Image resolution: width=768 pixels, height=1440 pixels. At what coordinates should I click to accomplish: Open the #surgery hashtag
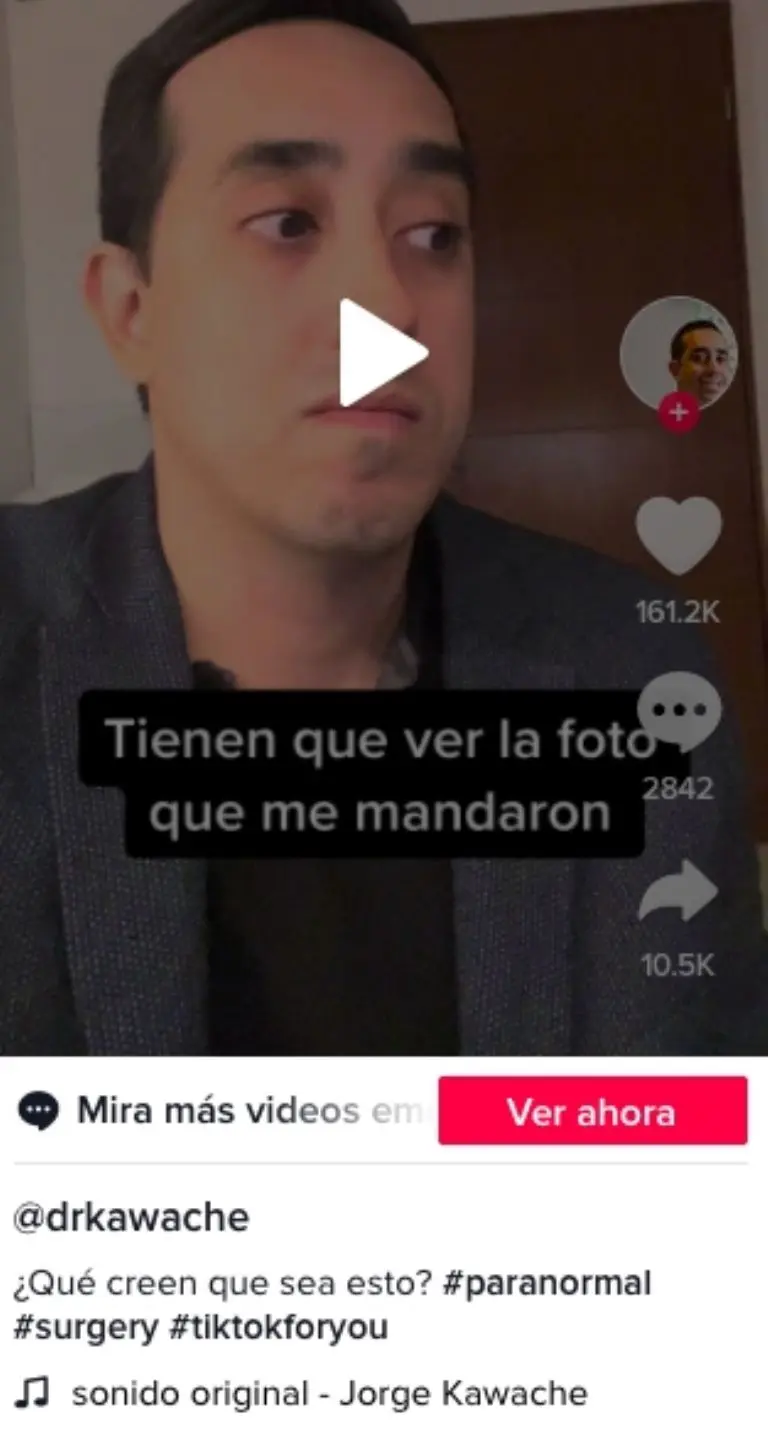[x=86, y=1328]
